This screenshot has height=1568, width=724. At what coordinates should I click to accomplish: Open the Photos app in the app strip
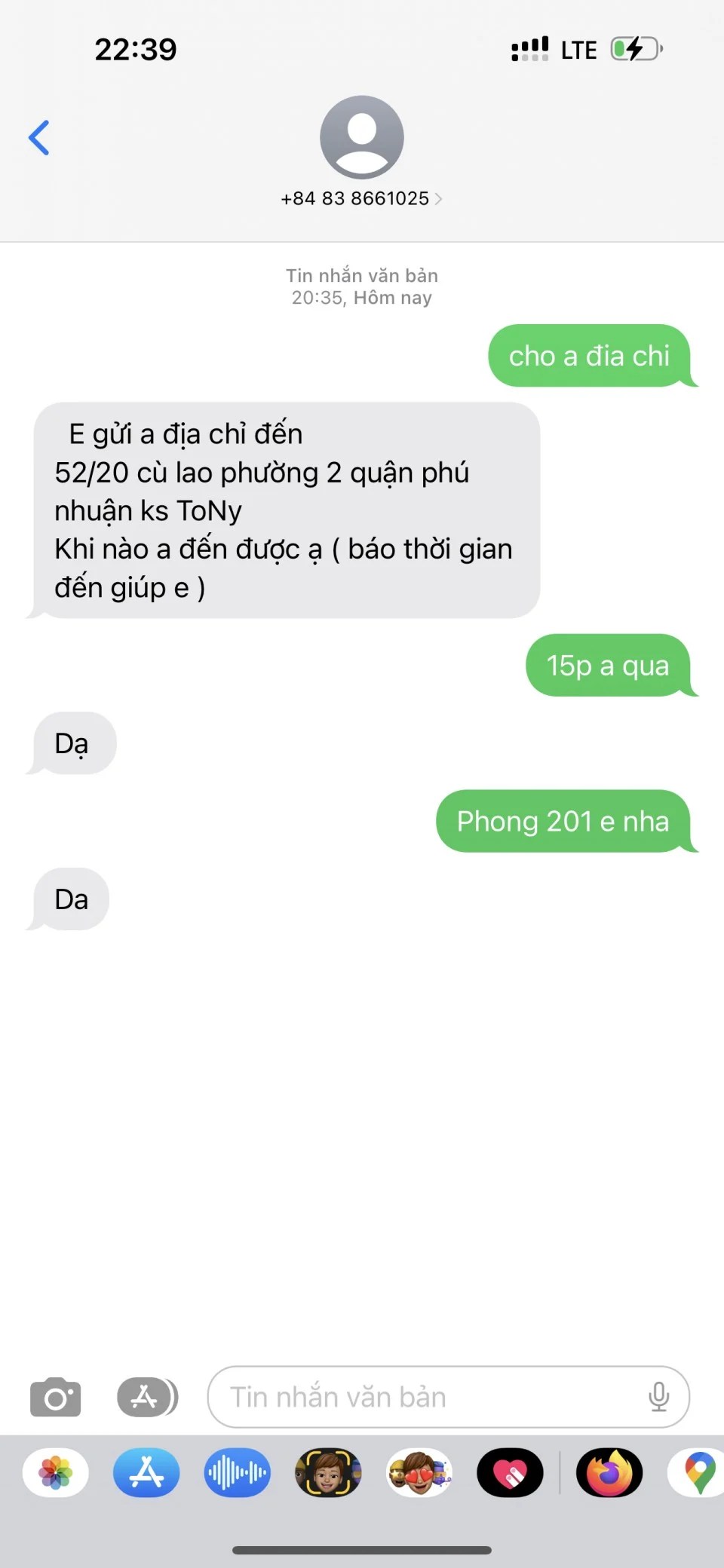tap(56, 1472)
